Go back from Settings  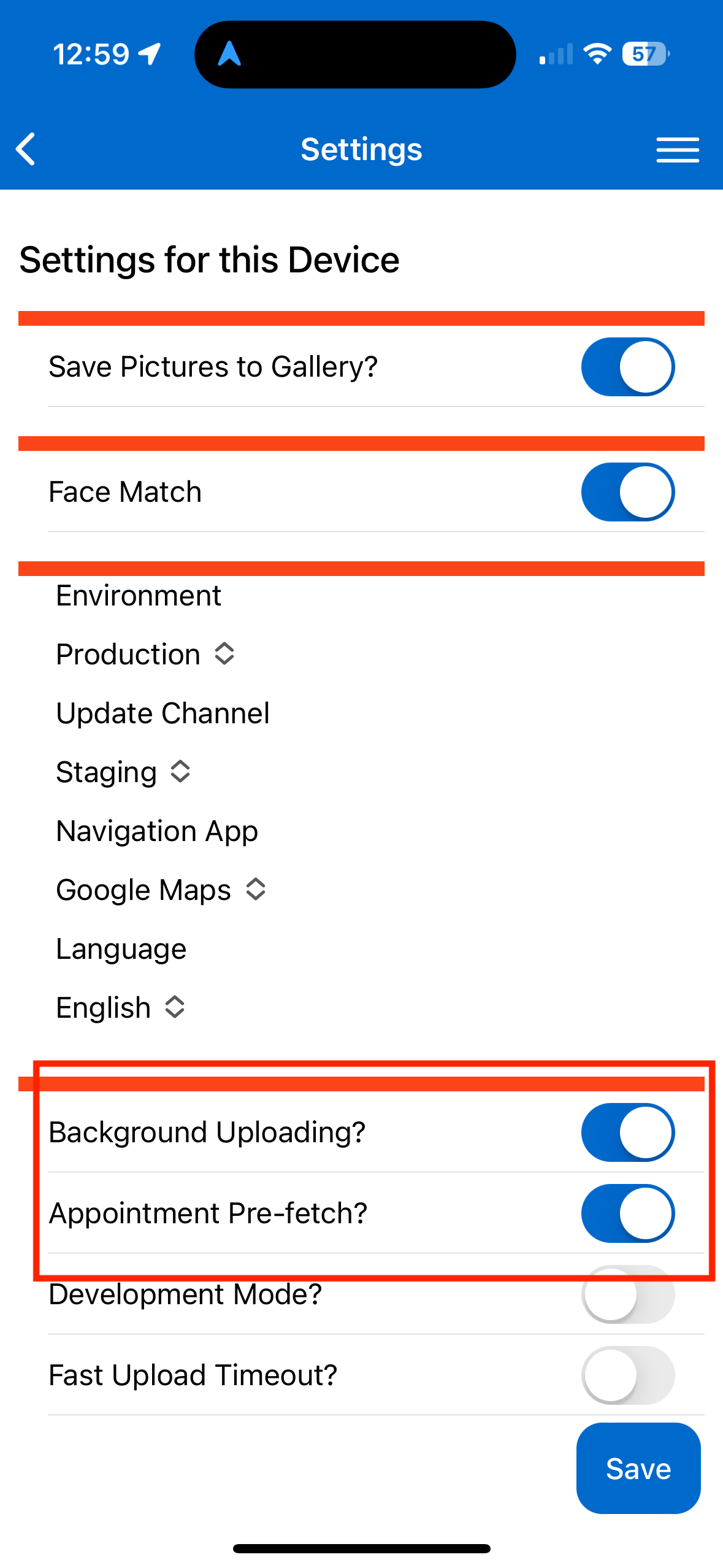pos(26,149)
